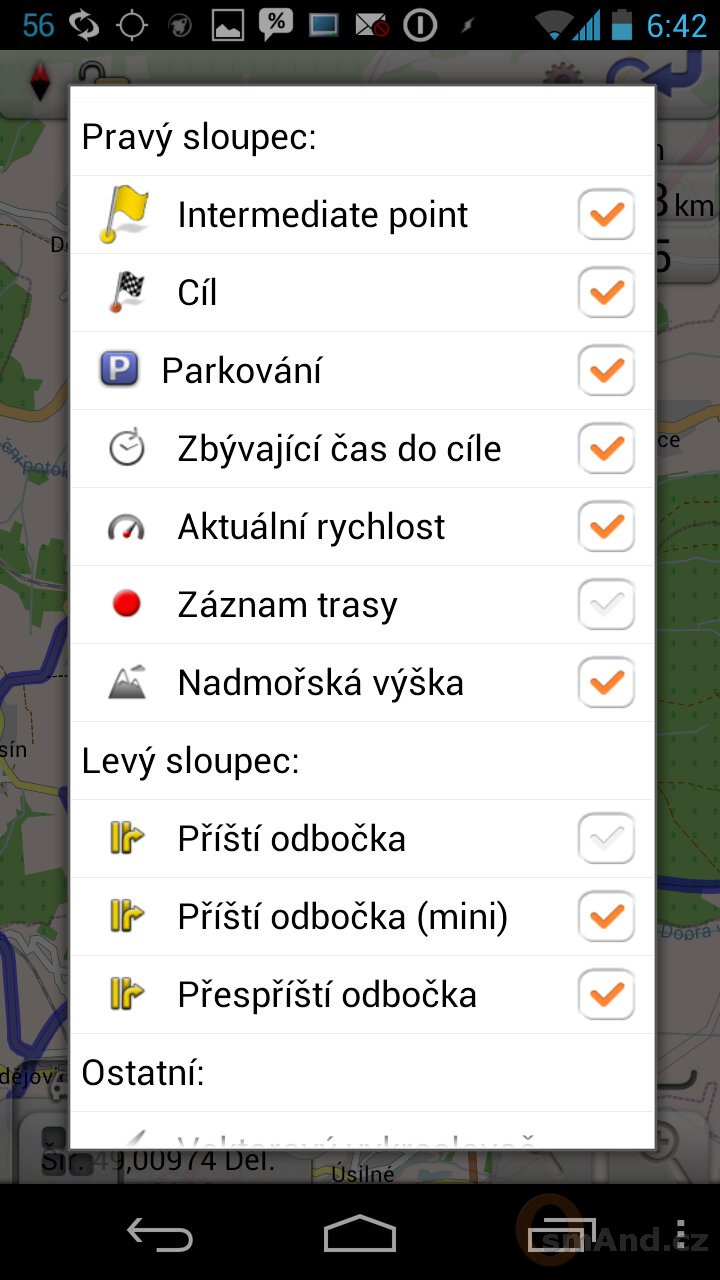Toggle Aktuální rychlost checkbox

(x=606, y=527)
